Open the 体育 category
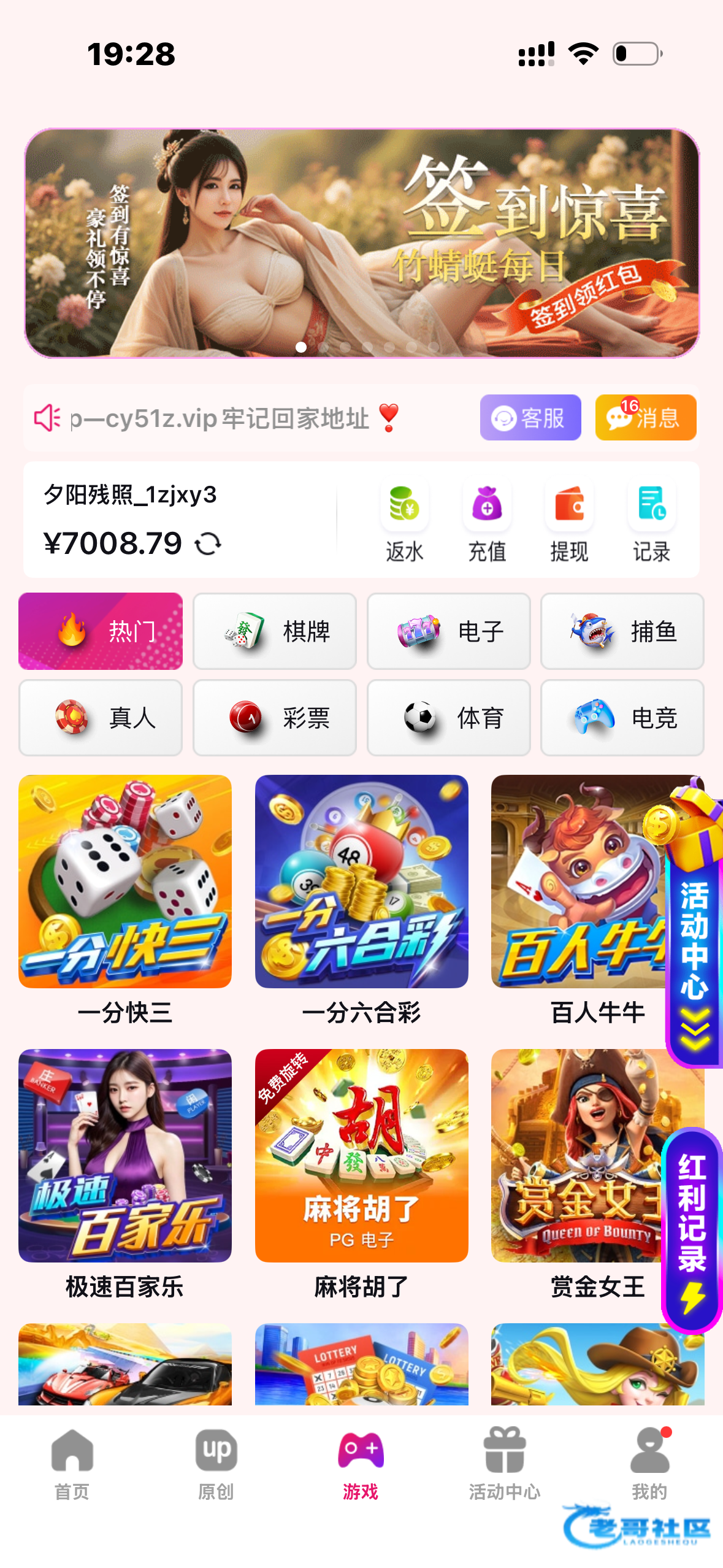723x1568 pixels. pyautogui.click(x=448, y=718)
